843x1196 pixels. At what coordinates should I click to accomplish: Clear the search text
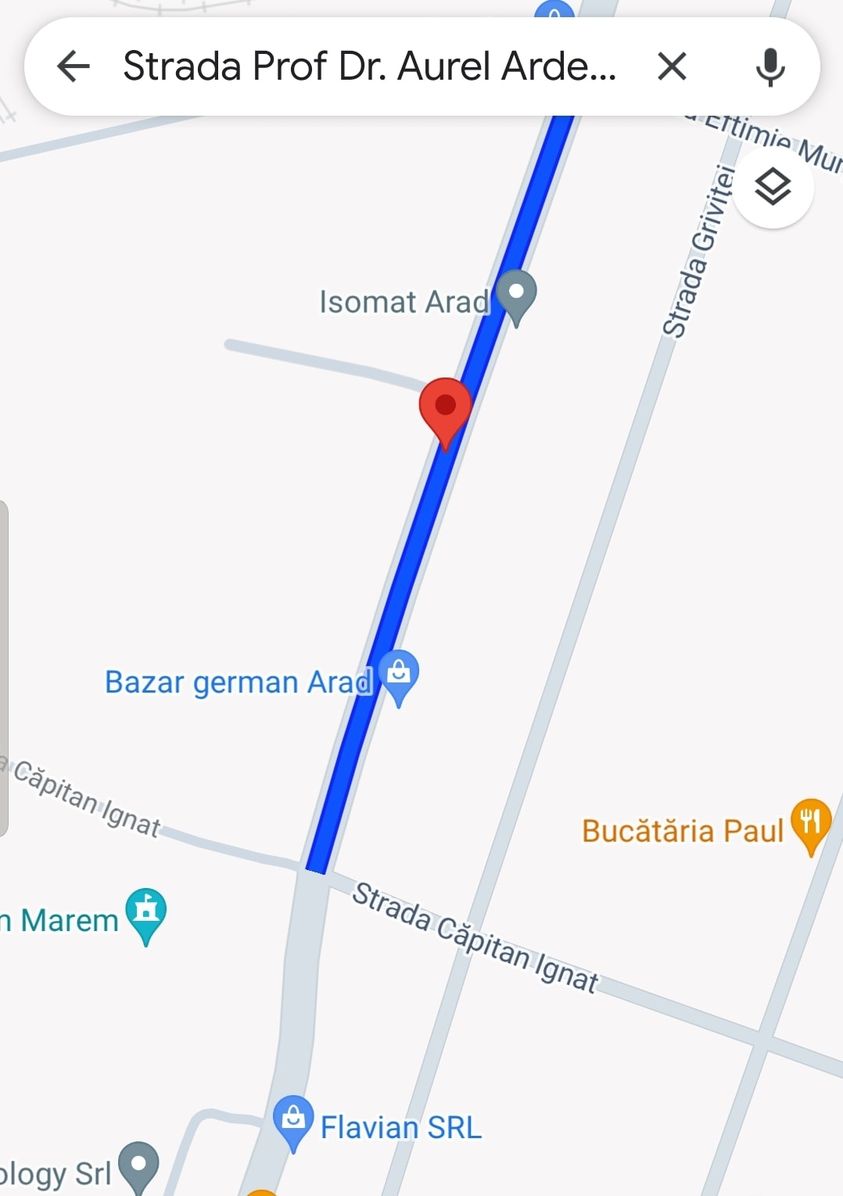tap(672, 67)
